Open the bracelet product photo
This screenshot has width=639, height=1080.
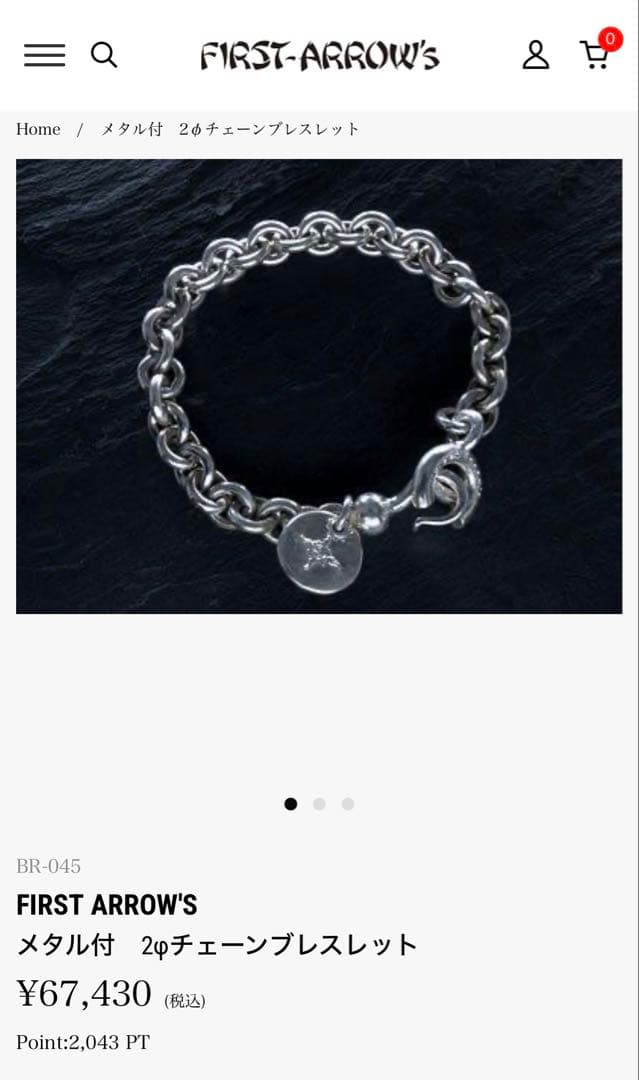point(319,386)
